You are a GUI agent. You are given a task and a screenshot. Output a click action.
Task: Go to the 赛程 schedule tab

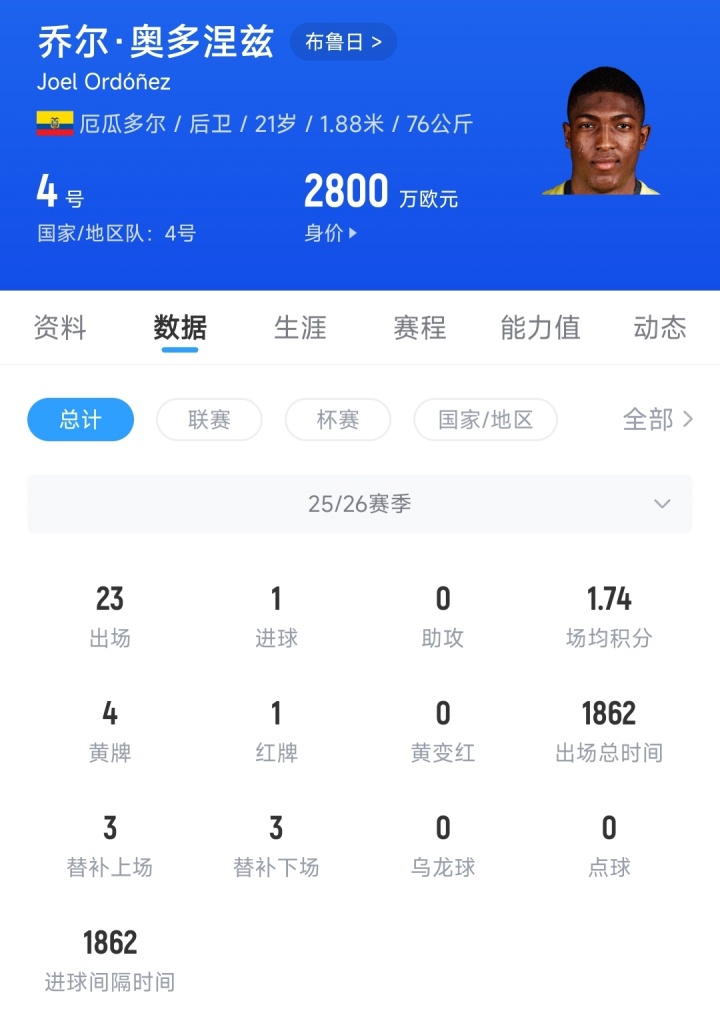420,328
